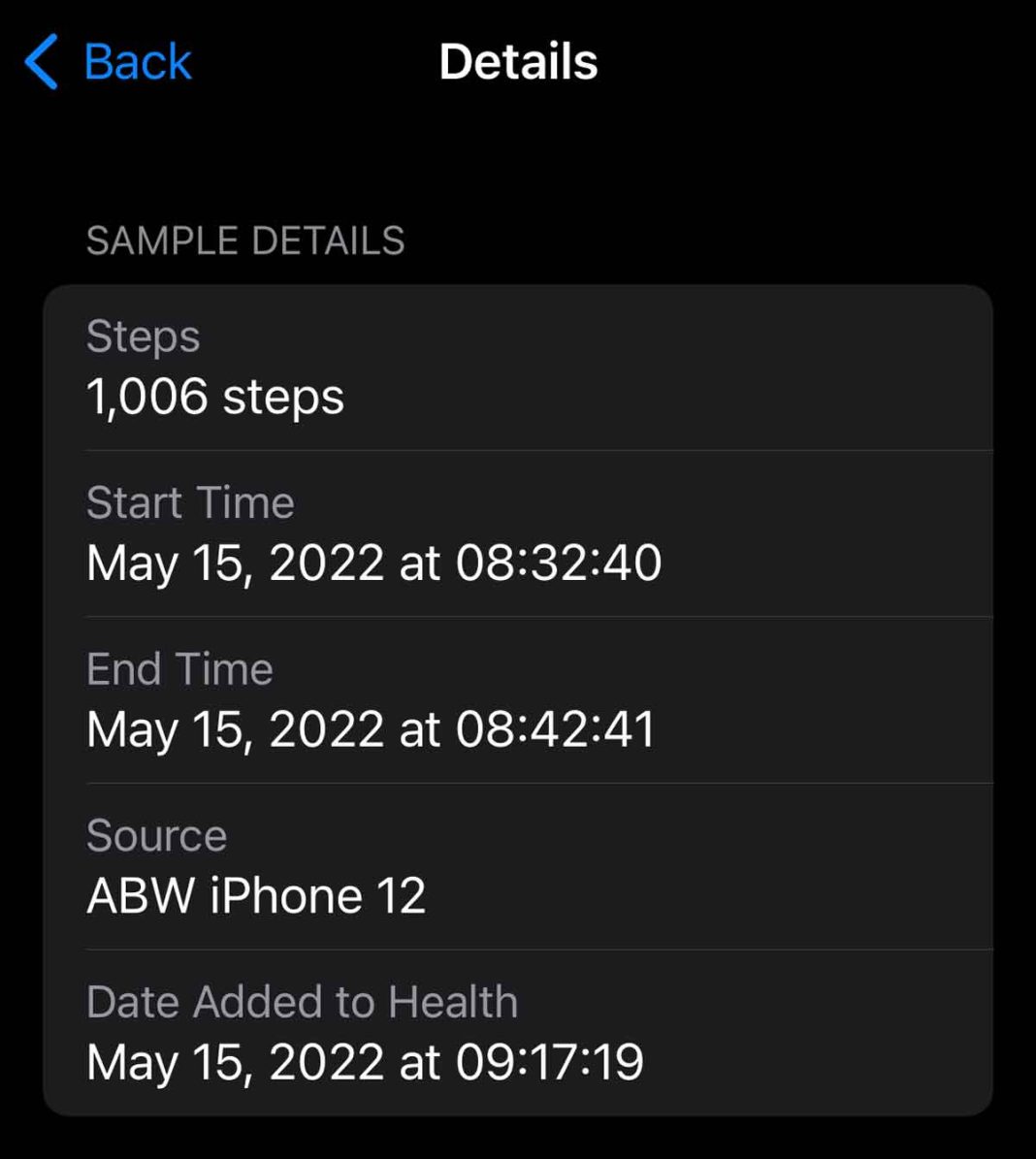The width and height of the screenshot is (1036, 1159).
Task: Tap the start timestamp May 15 at 08:32:40
Action: (374, 563)
